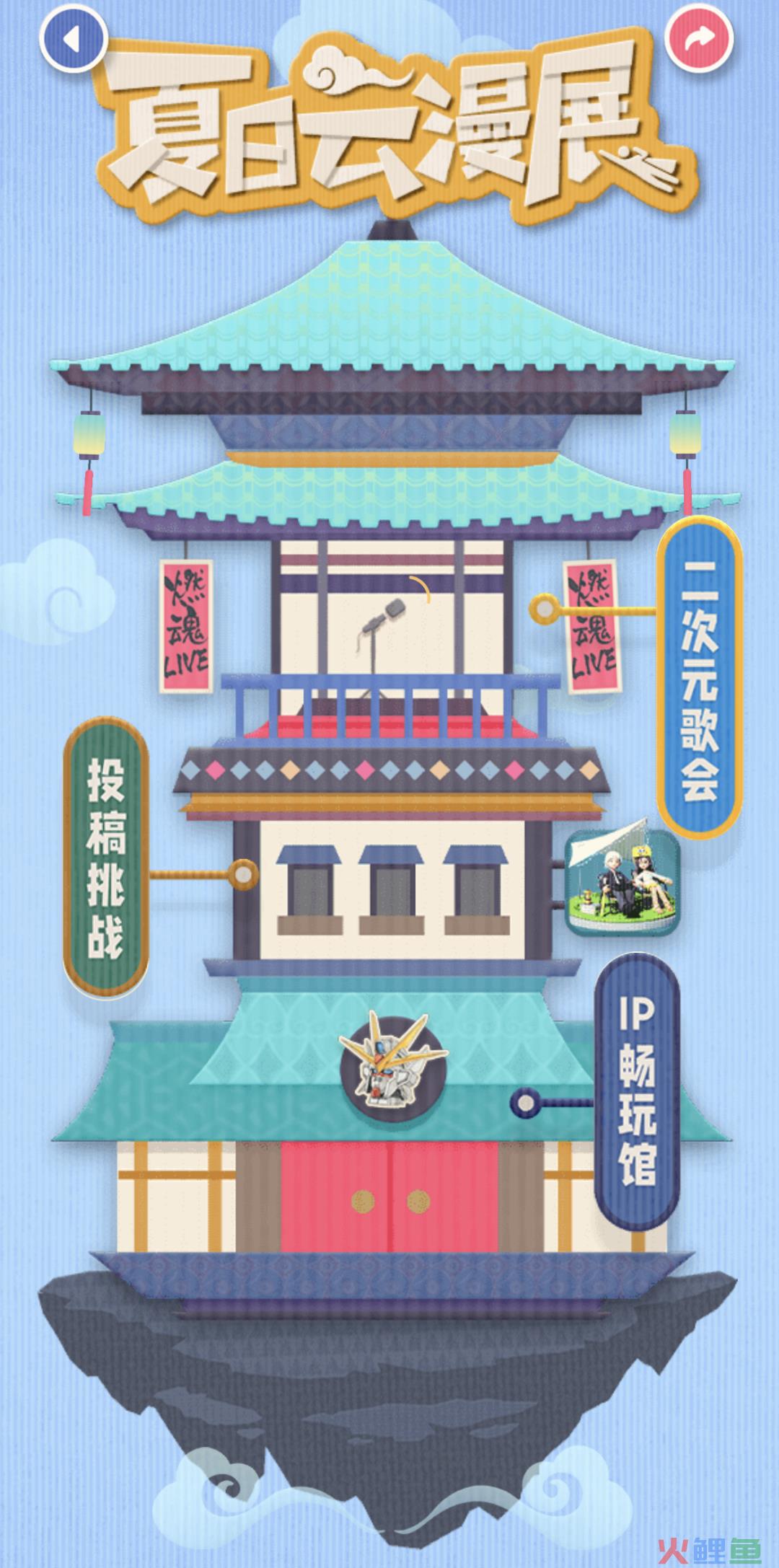Go back using the blue arrow button
This screenshot has height=1568, width=779.
[74, 38]
